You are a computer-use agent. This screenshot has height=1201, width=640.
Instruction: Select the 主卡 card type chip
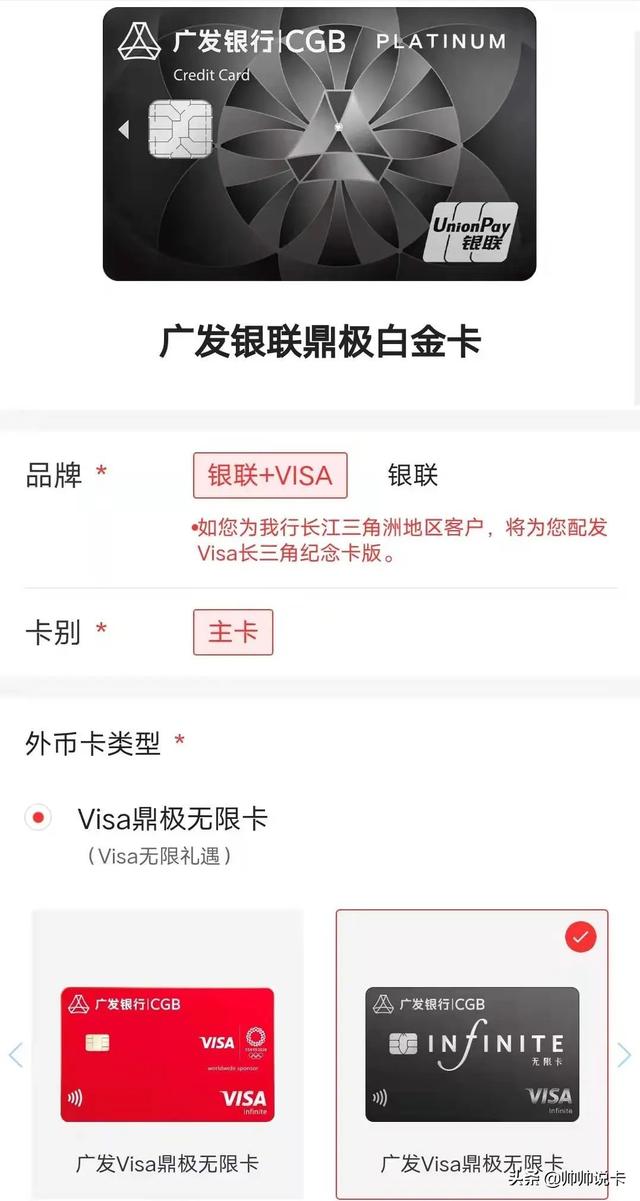[x=233, y=632]
